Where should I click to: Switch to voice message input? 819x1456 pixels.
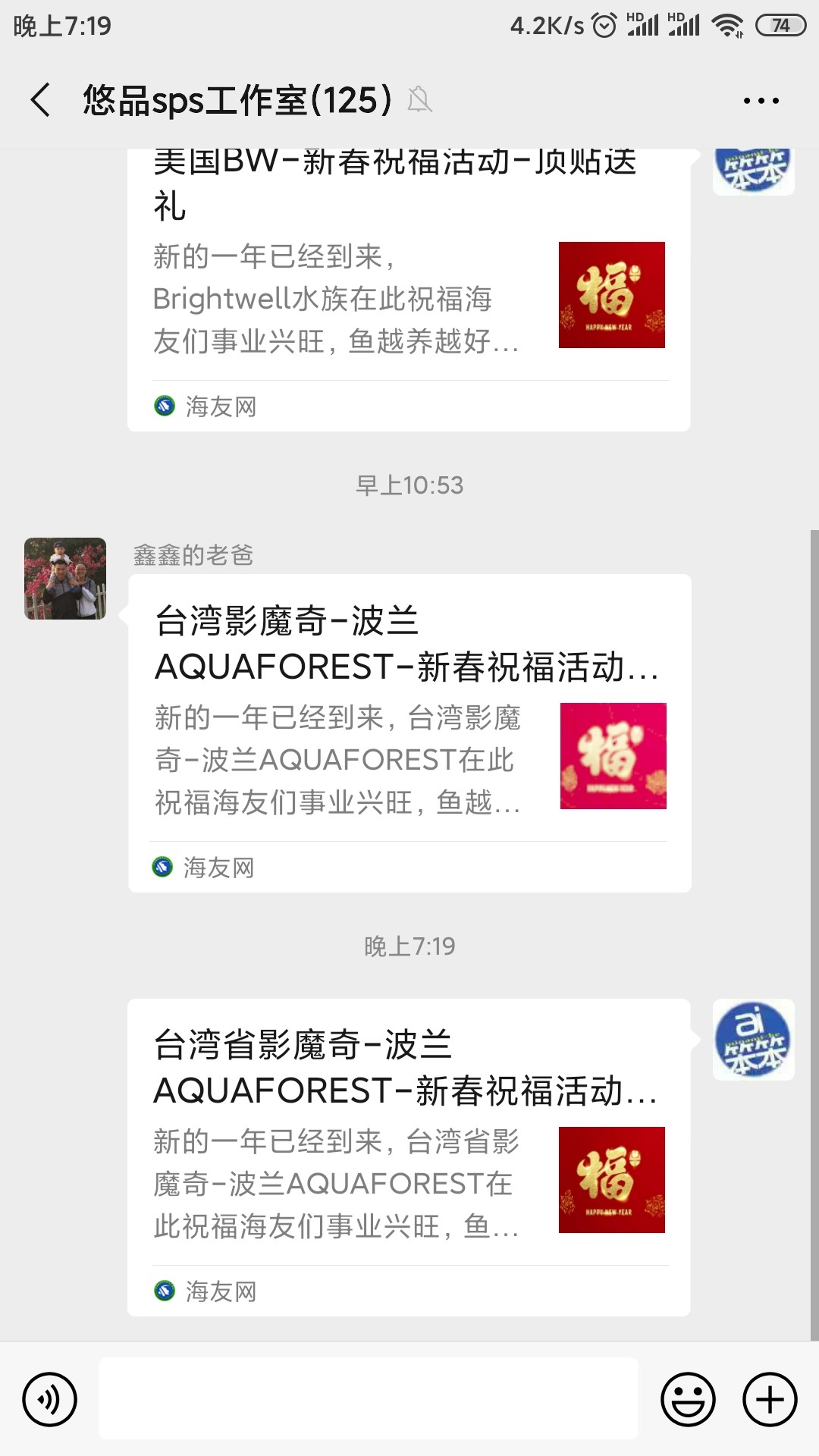pos(50,1399)
